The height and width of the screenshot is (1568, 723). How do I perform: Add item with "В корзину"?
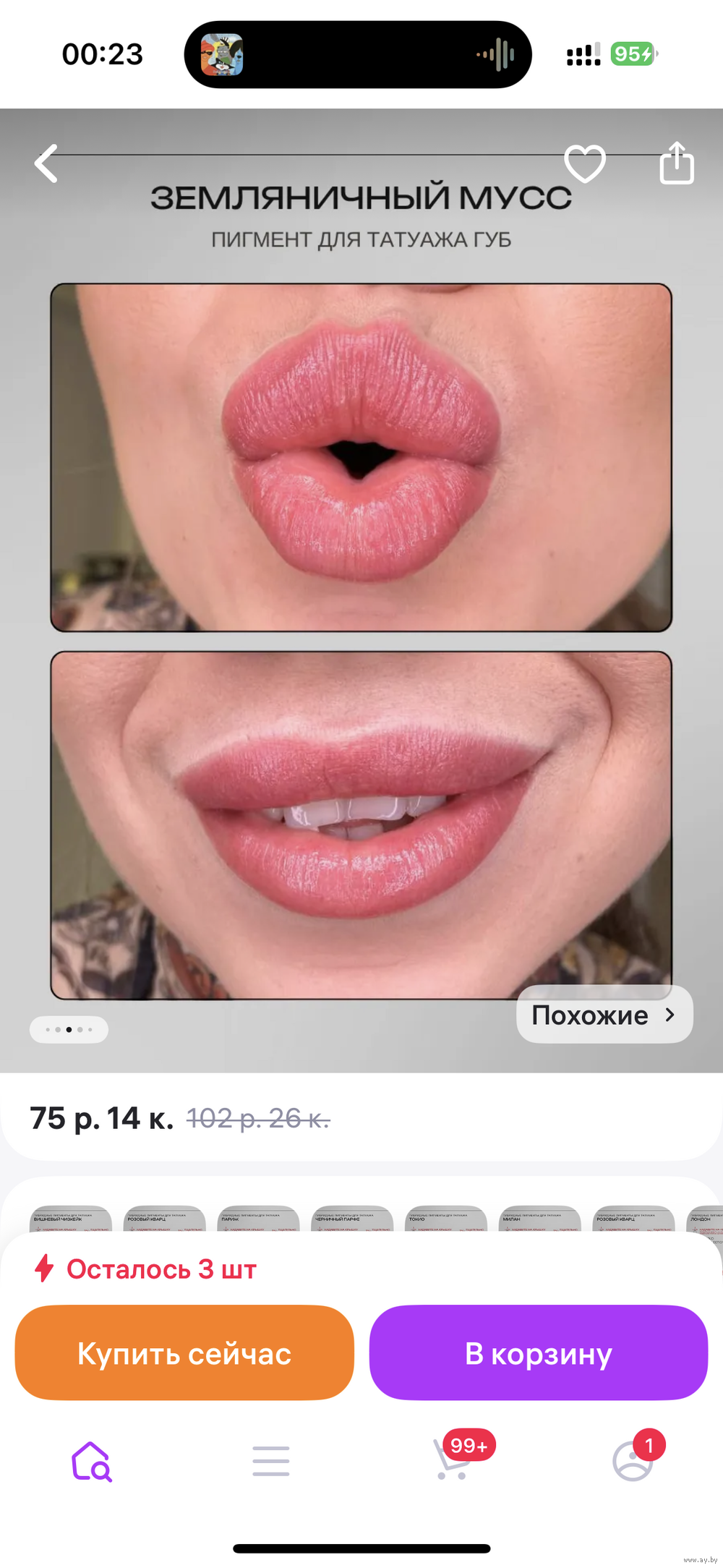tap(539, 1353)
